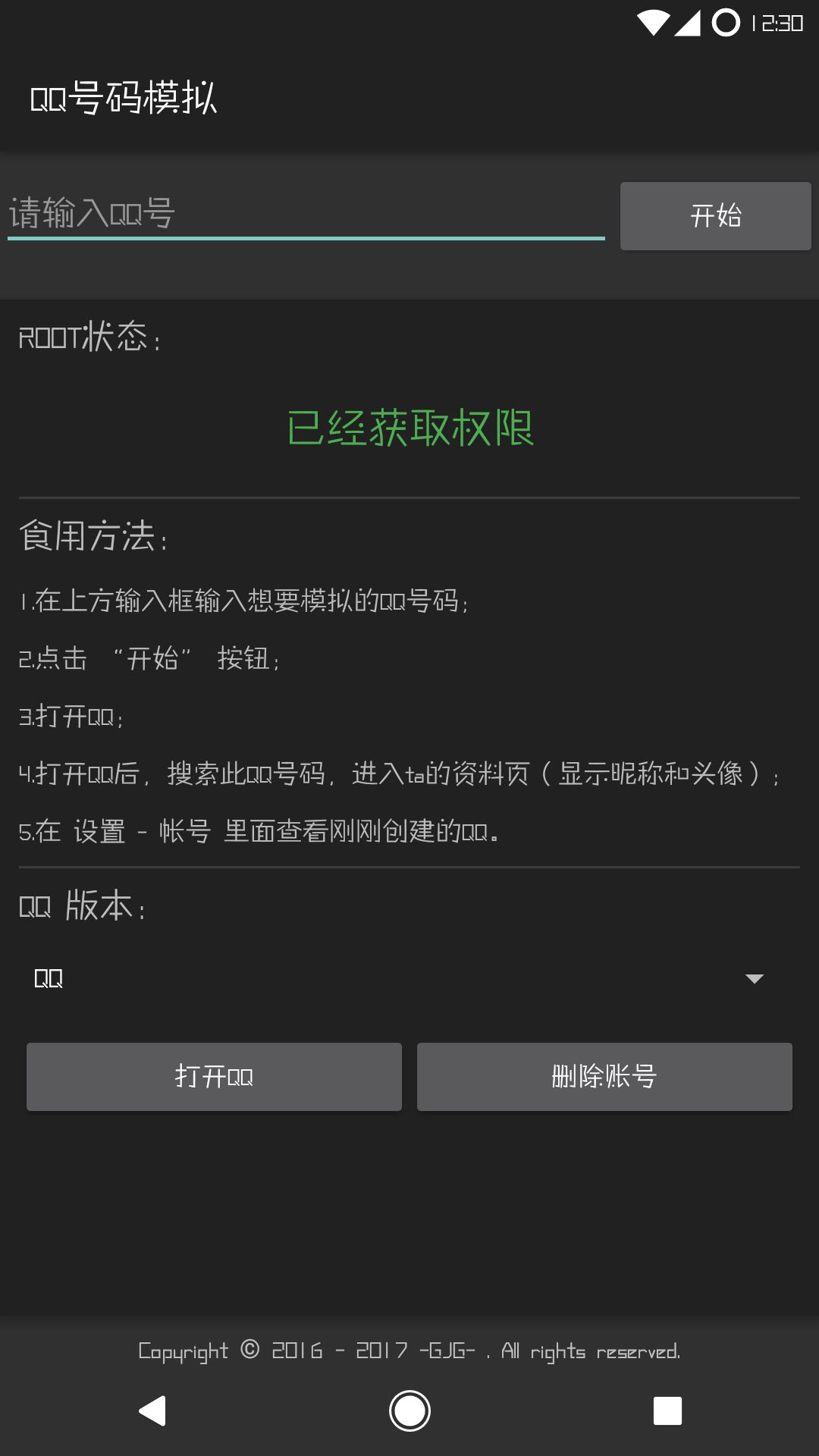Go back with system back button
Viewport: 819px width, 1456px height.
[152, 1411]
